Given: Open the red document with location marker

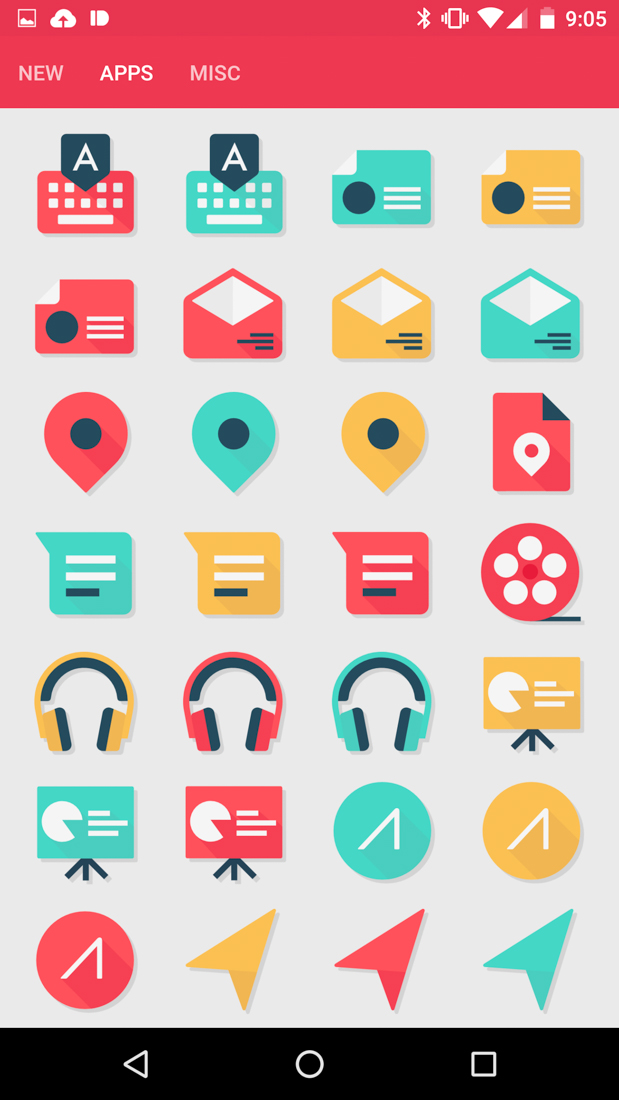Looking at the screenshot, I should pyautogui.click(x=531, y=442).
